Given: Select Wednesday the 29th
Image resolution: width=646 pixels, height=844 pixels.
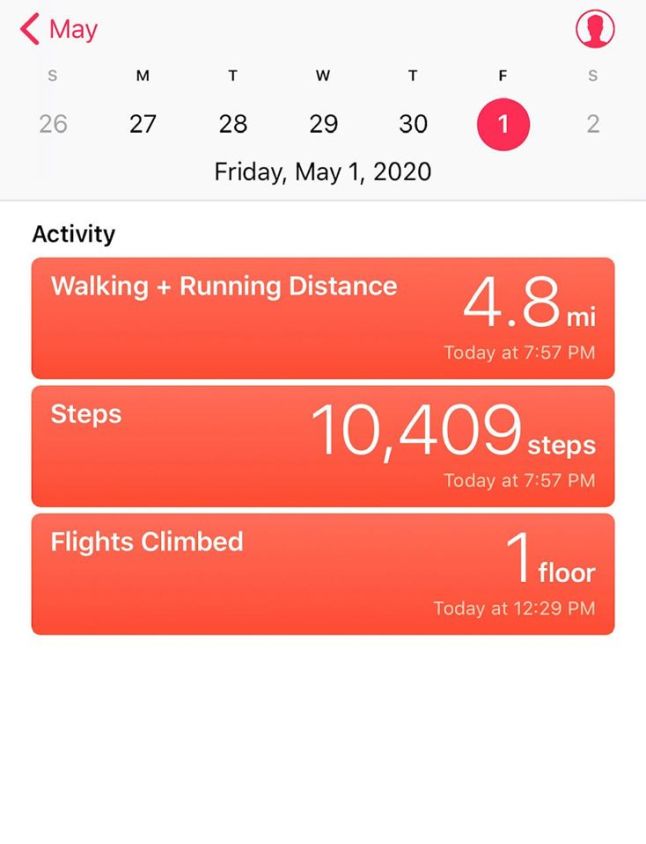Looking at the screenshot, I should [323, 124].
